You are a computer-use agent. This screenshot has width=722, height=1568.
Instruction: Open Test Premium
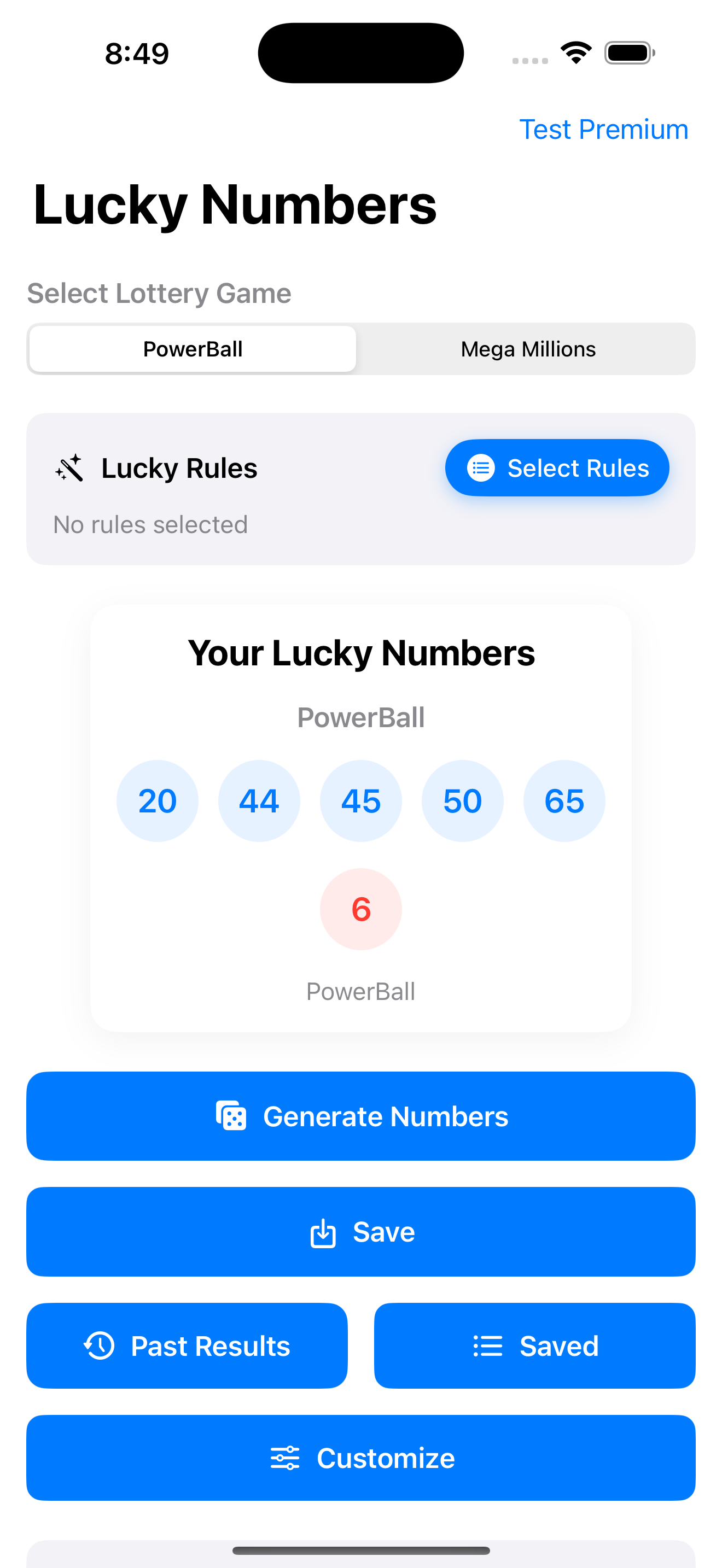point(604,129)
